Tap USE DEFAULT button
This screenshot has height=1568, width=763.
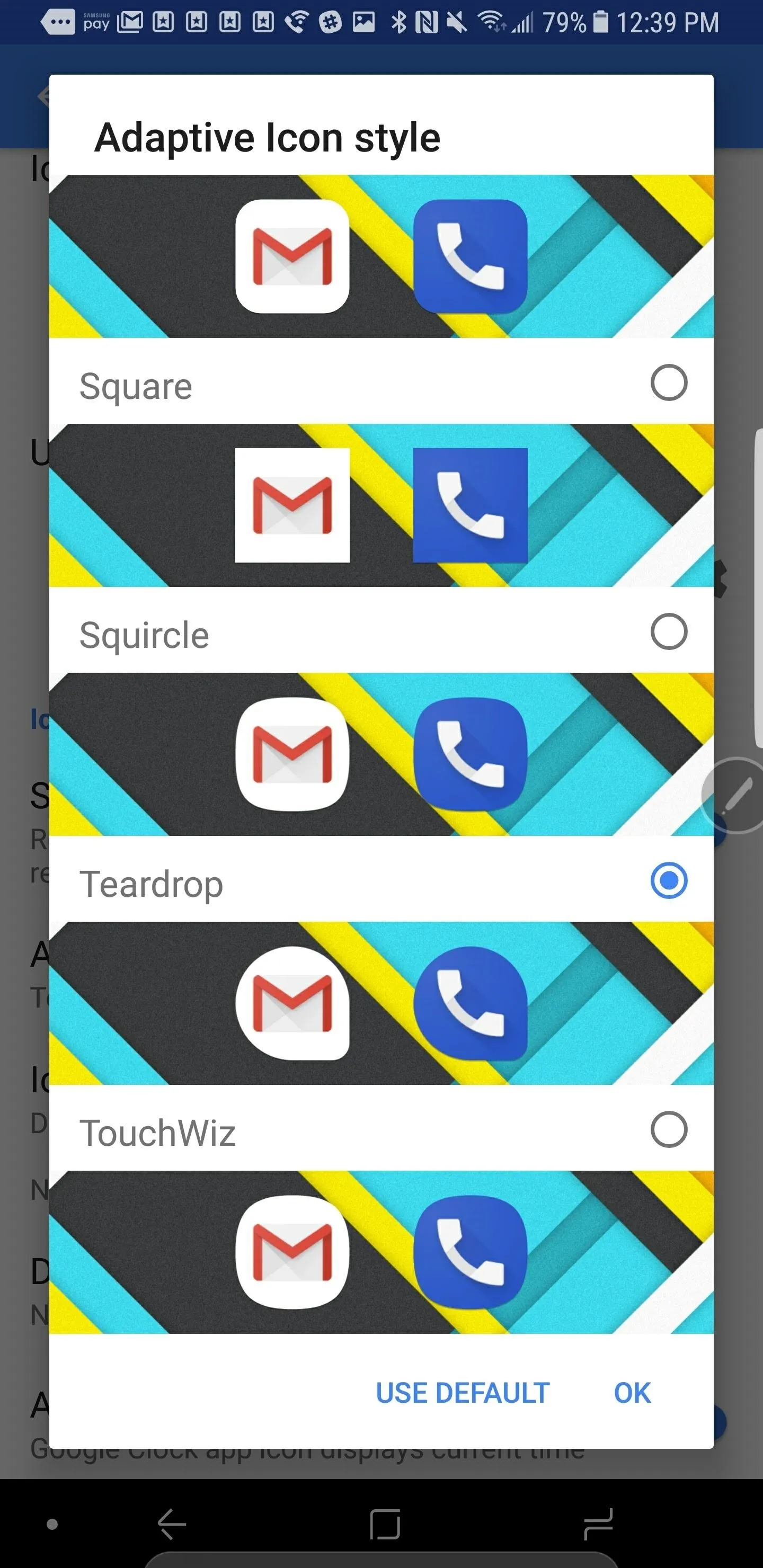[x=463, y=1393]
